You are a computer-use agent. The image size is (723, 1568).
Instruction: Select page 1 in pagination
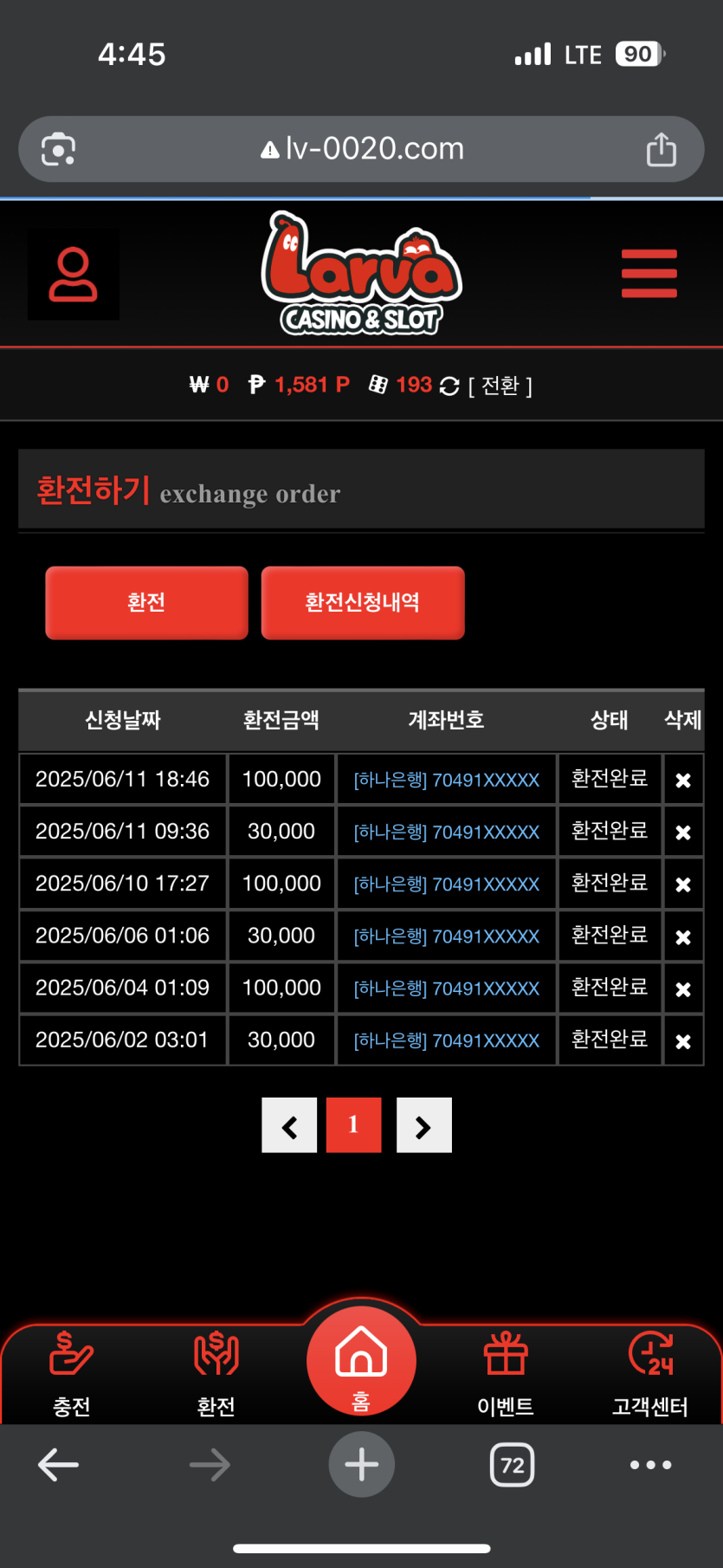tap(353, 1125)
